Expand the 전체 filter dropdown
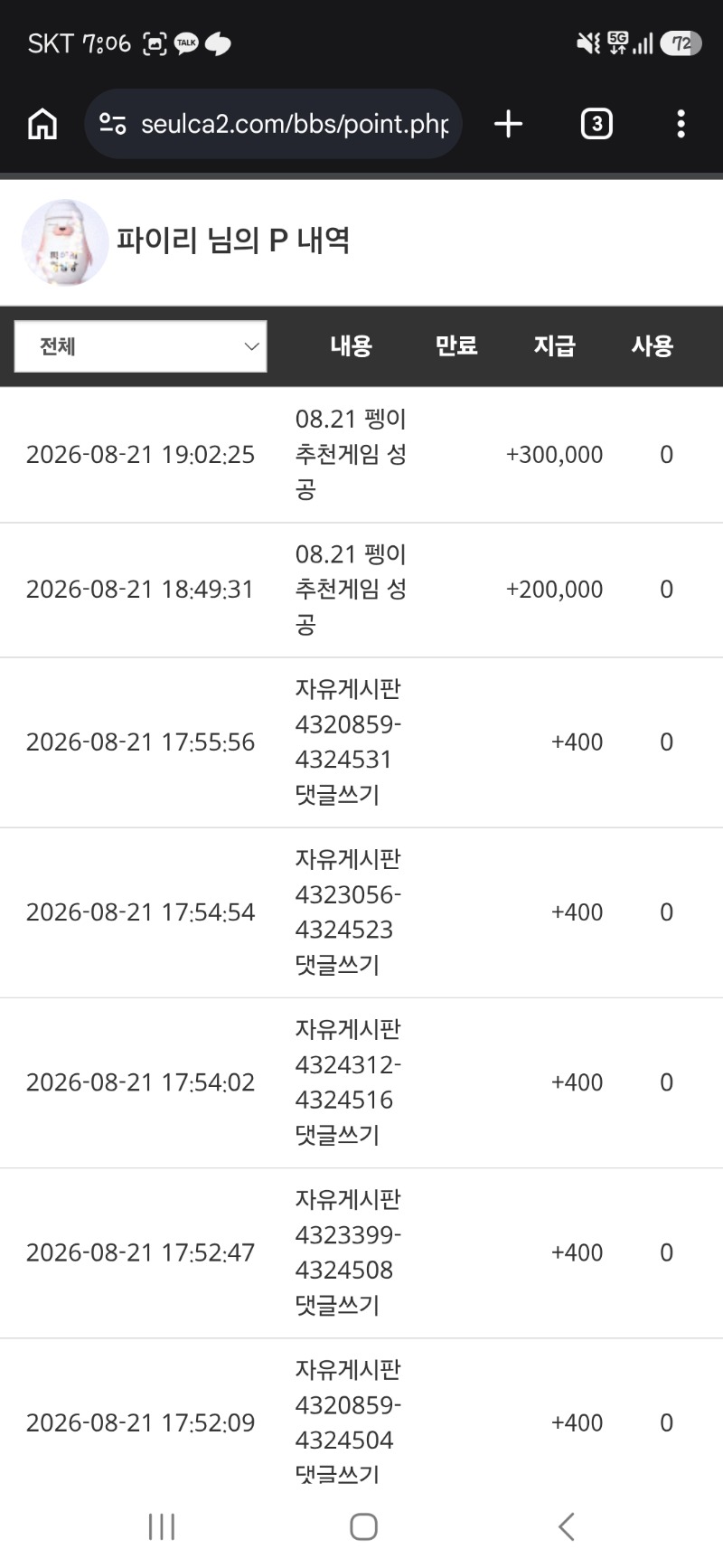Screen dimensions: 723x1568 pos(141,346)
